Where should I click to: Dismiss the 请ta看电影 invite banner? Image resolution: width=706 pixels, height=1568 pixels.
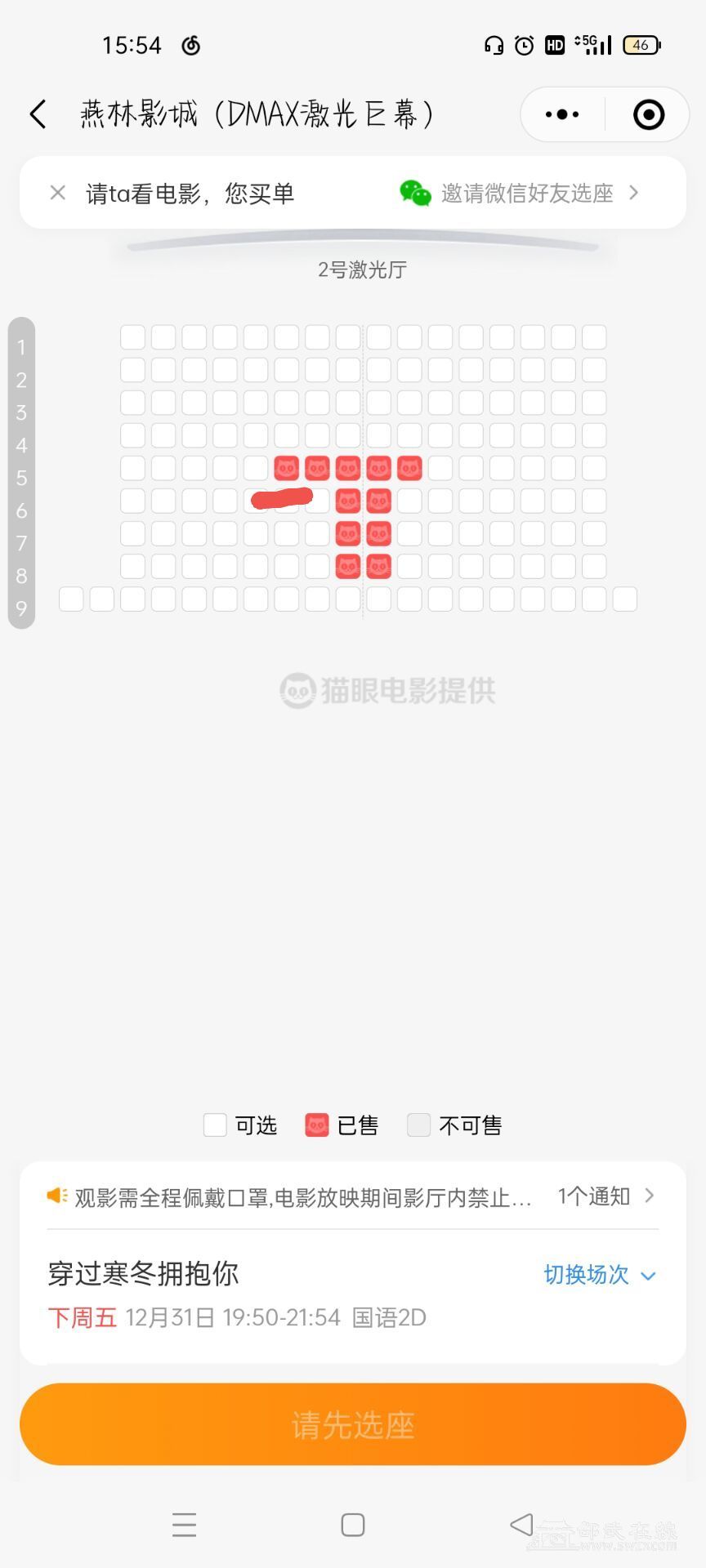pyautogui.click(x=57, y=193)
